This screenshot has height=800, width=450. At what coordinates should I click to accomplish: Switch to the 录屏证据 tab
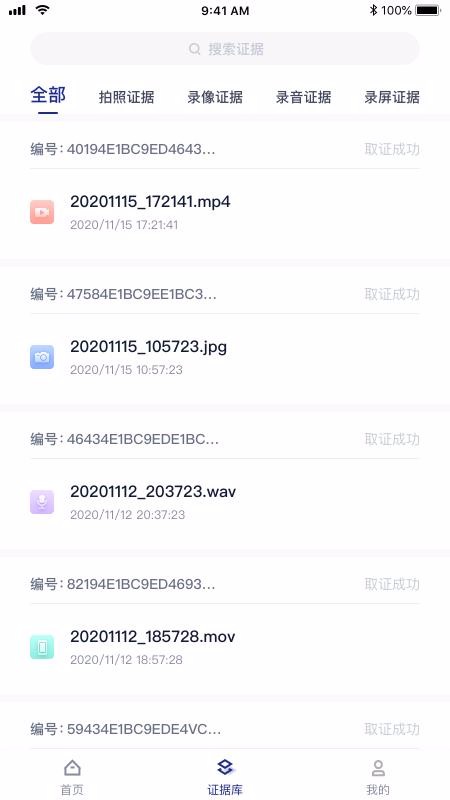point(392,97)
